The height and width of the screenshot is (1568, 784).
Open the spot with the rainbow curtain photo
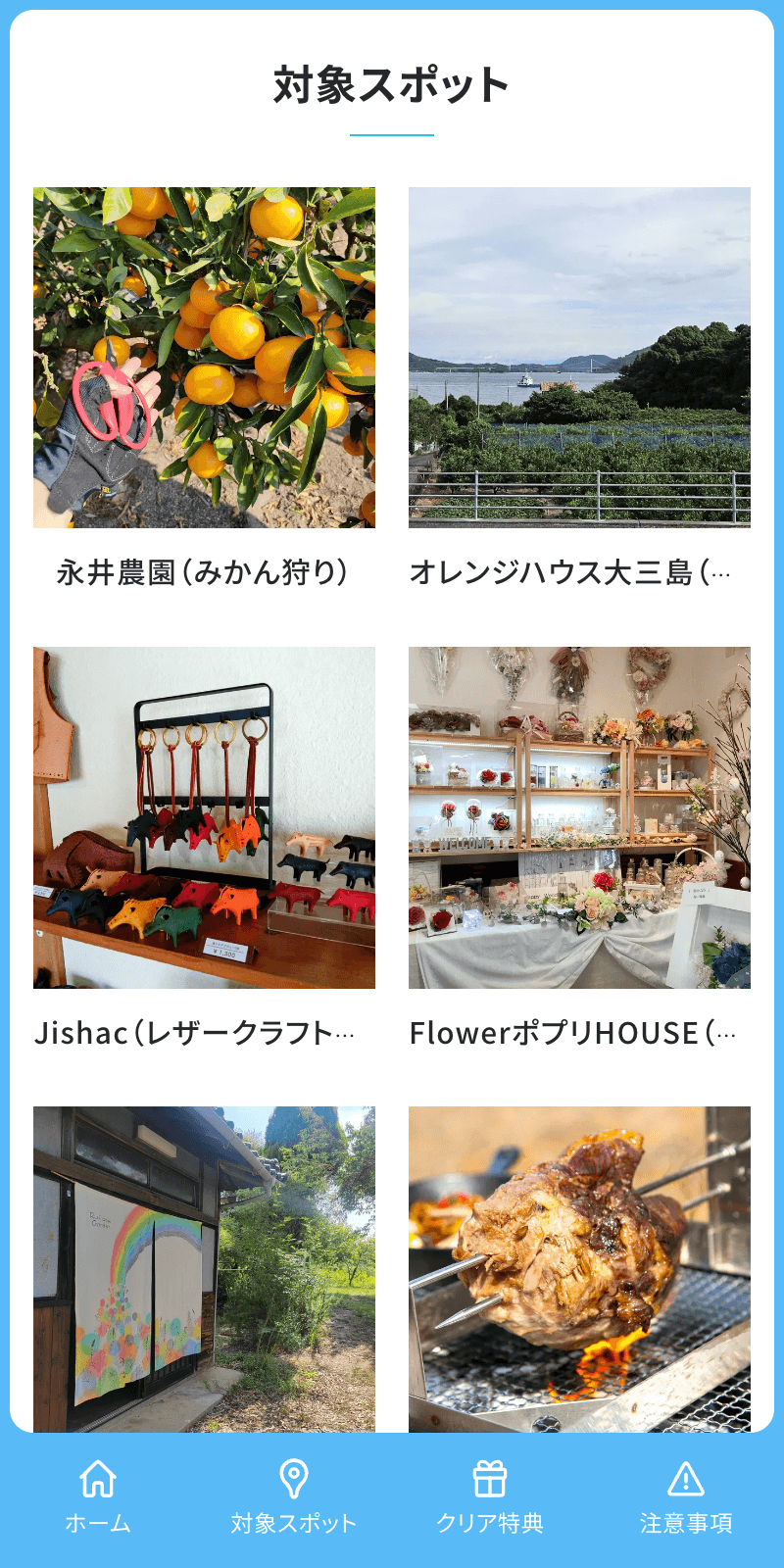point(204,1269)
